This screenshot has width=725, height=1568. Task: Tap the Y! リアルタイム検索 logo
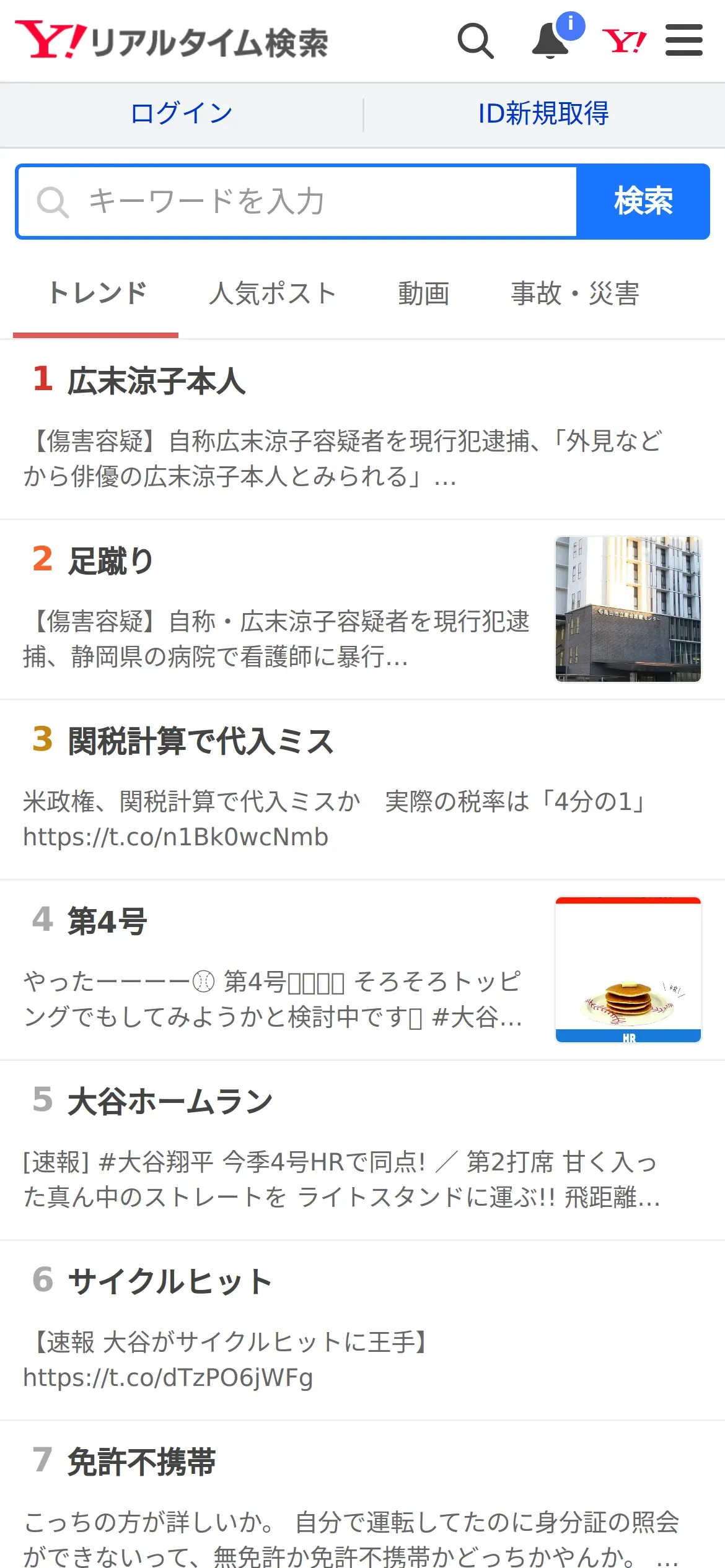coord(172,41)
